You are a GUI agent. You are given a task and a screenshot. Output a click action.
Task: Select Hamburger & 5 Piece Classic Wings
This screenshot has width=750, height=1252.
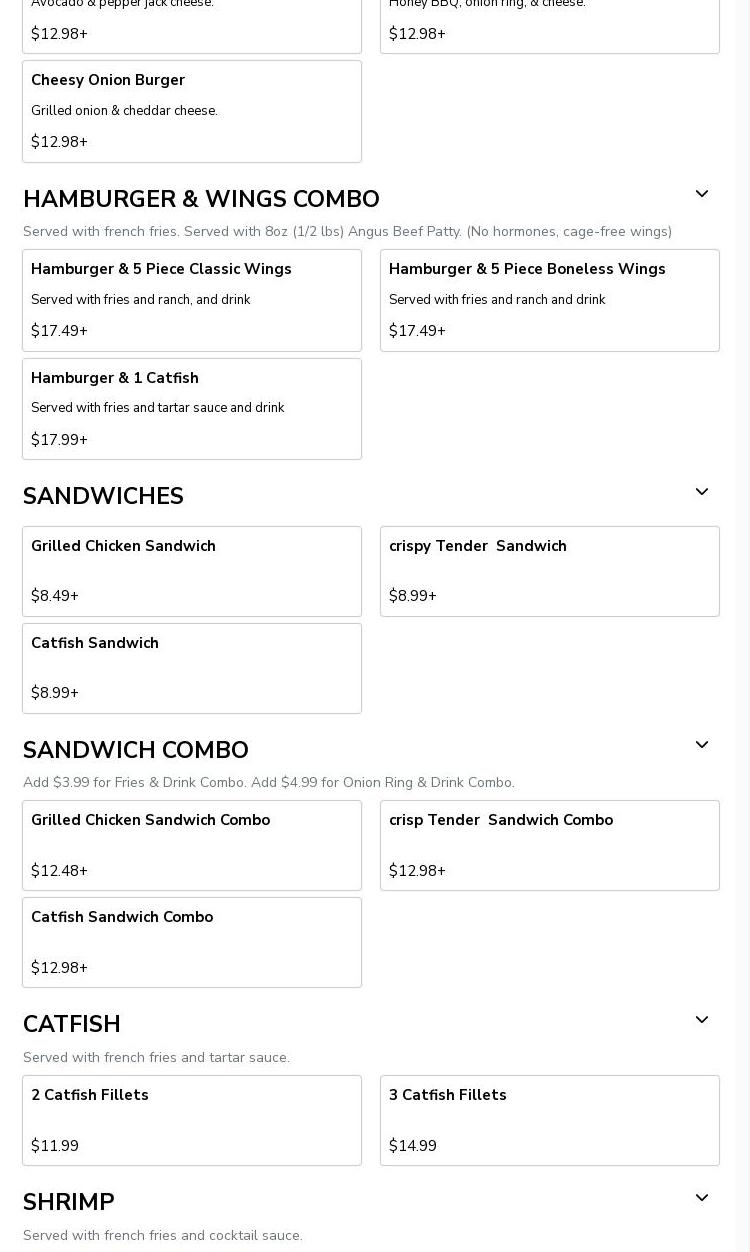pos(191,300)
